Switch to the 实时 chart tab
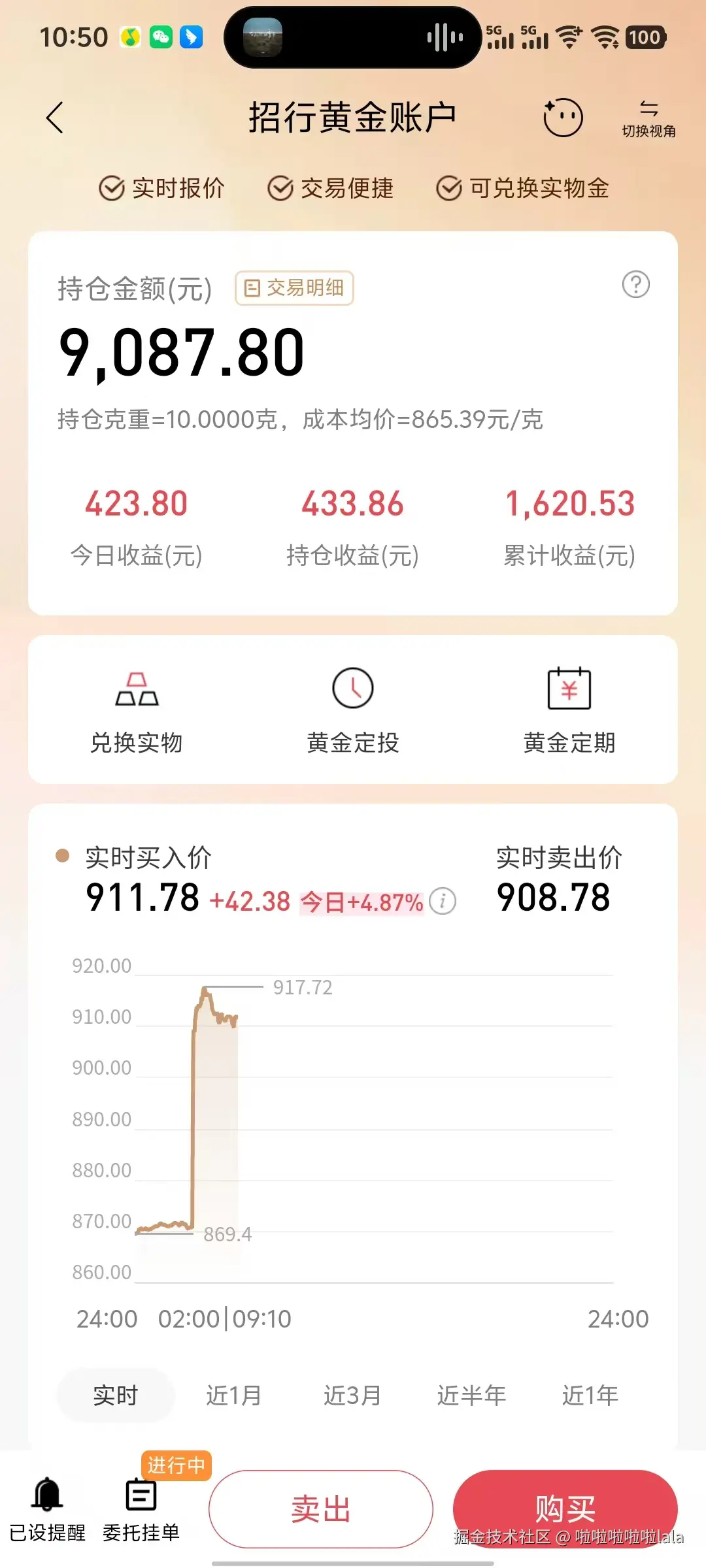Viewport: 706px width, 1568px height. (x=115, y=1395)
